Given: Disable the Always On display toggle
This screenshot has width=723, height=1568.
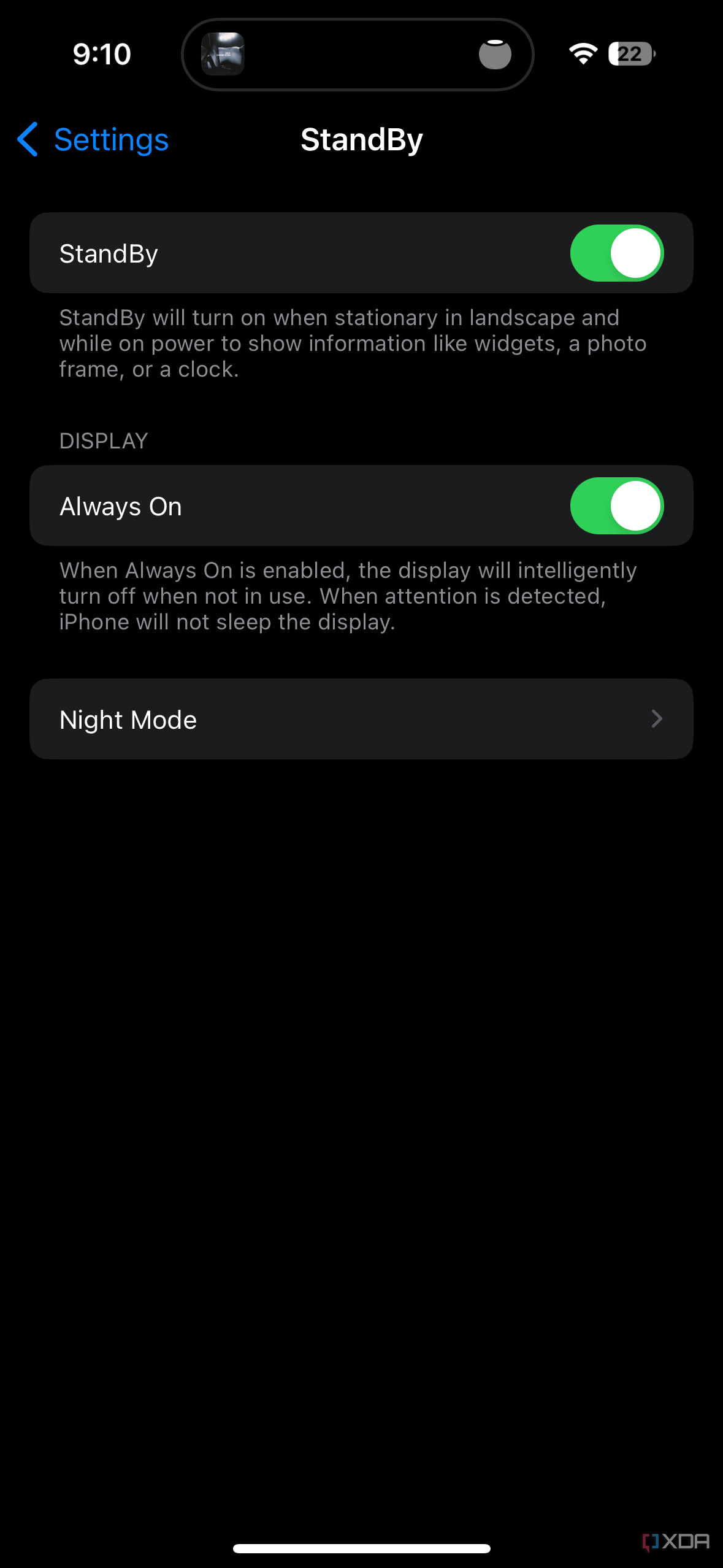Looking at the screenshot, I should click(617, 506).
